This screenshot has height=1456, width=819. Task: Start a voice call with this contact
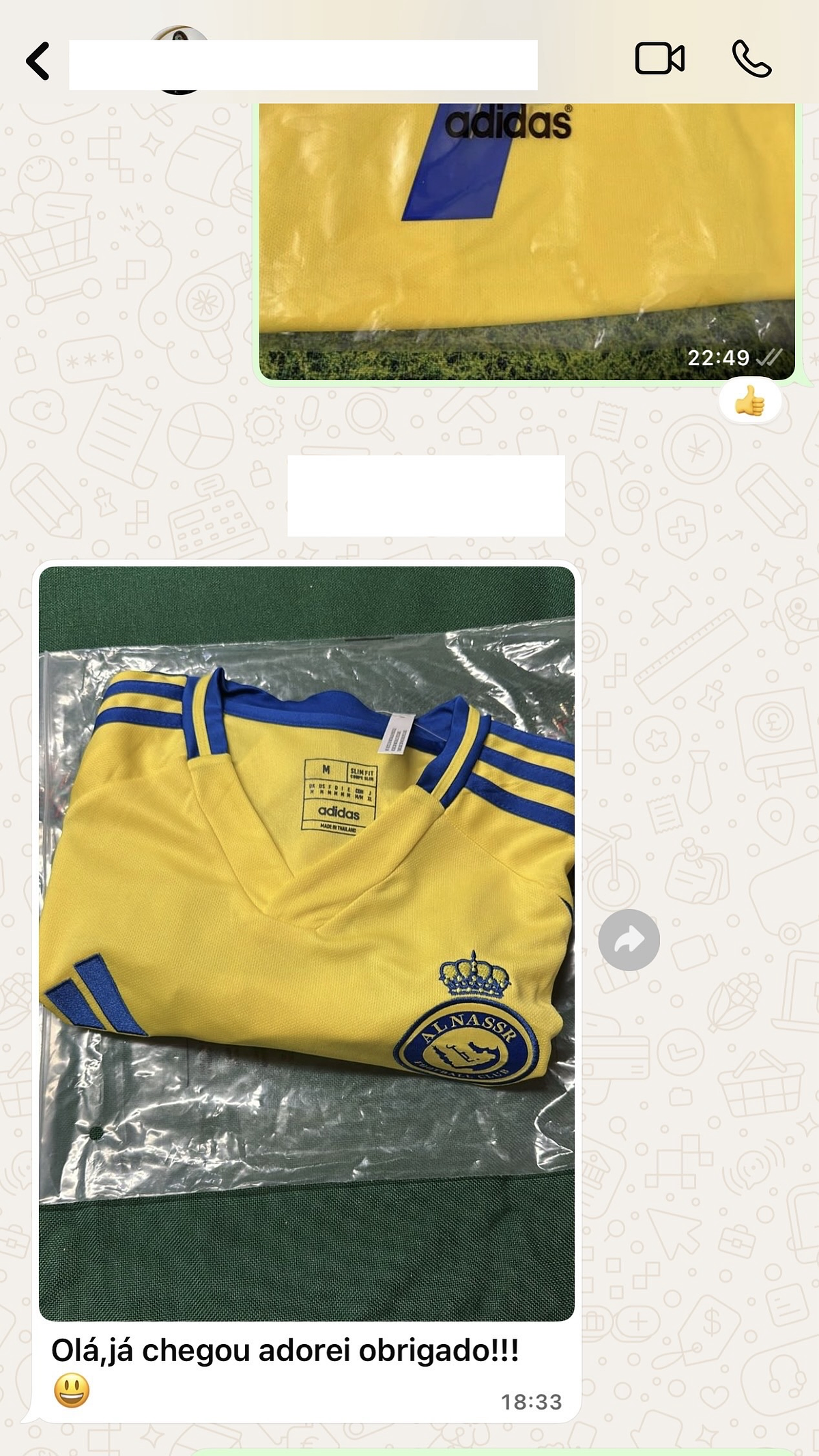coord(751,59)
